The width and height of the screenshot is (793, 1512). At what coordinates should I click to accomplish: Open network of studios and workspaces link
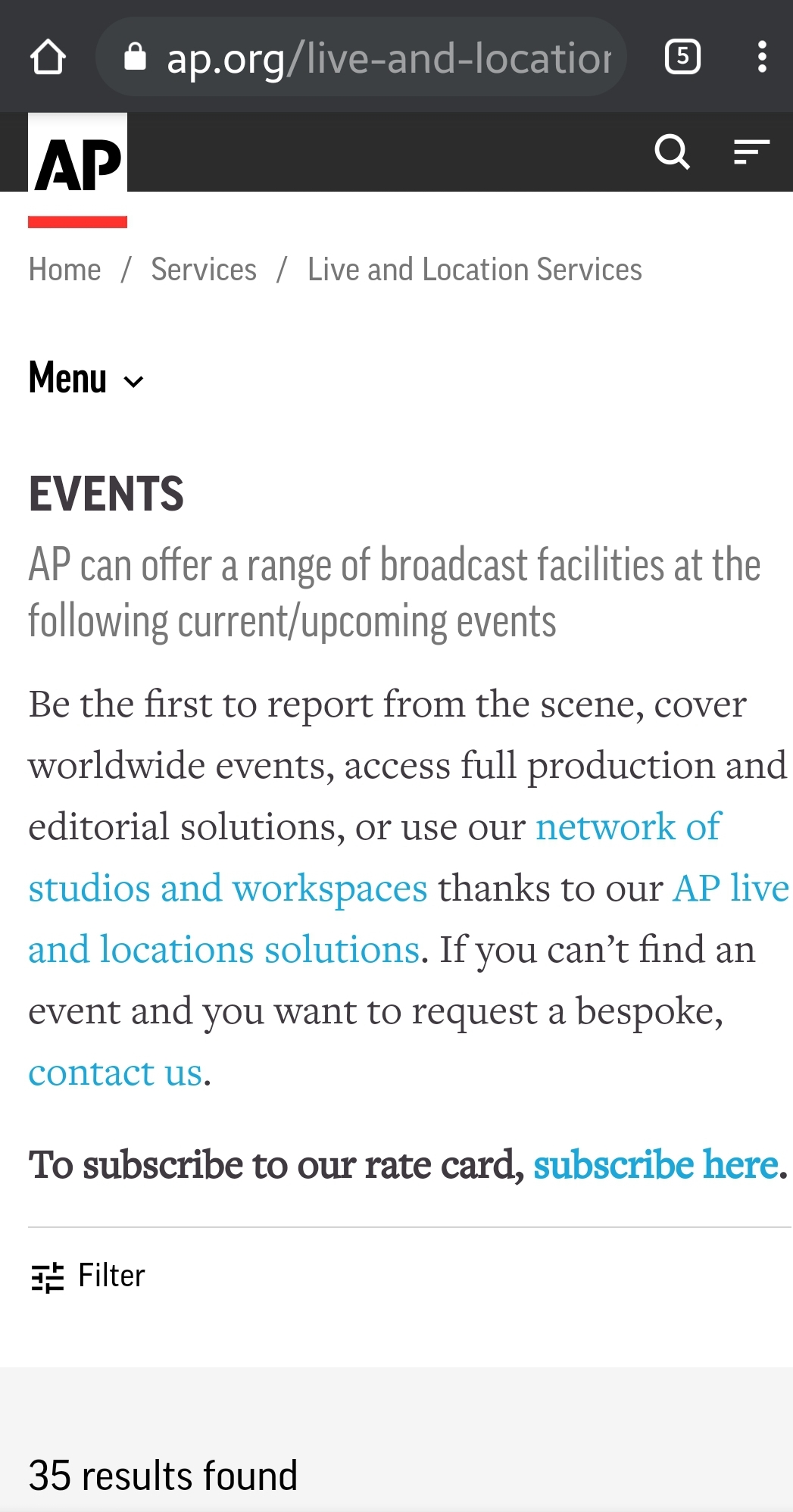(x=375, y=857)
